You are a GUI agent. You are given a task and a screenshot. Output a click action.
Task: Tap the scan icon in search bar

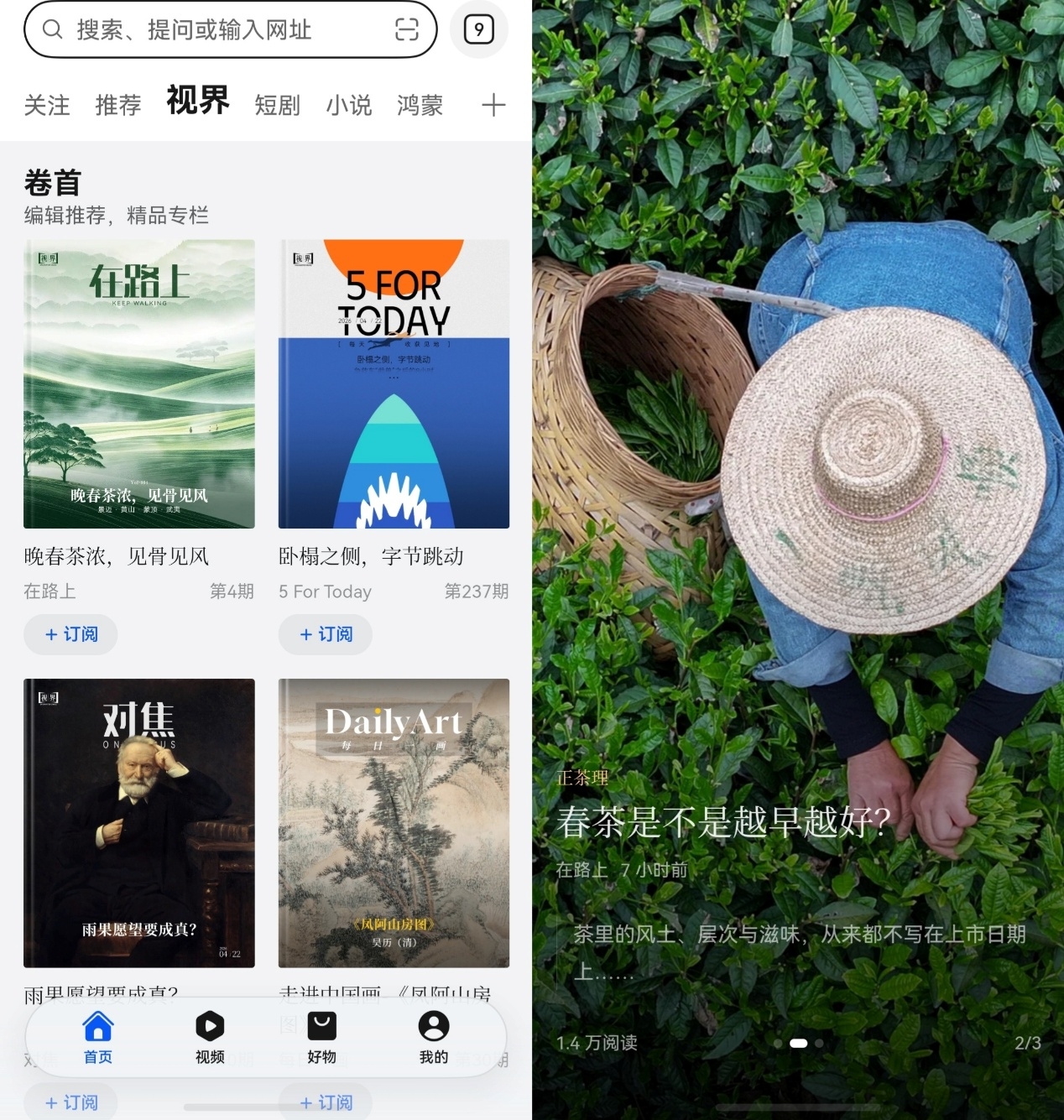point(407,30)
